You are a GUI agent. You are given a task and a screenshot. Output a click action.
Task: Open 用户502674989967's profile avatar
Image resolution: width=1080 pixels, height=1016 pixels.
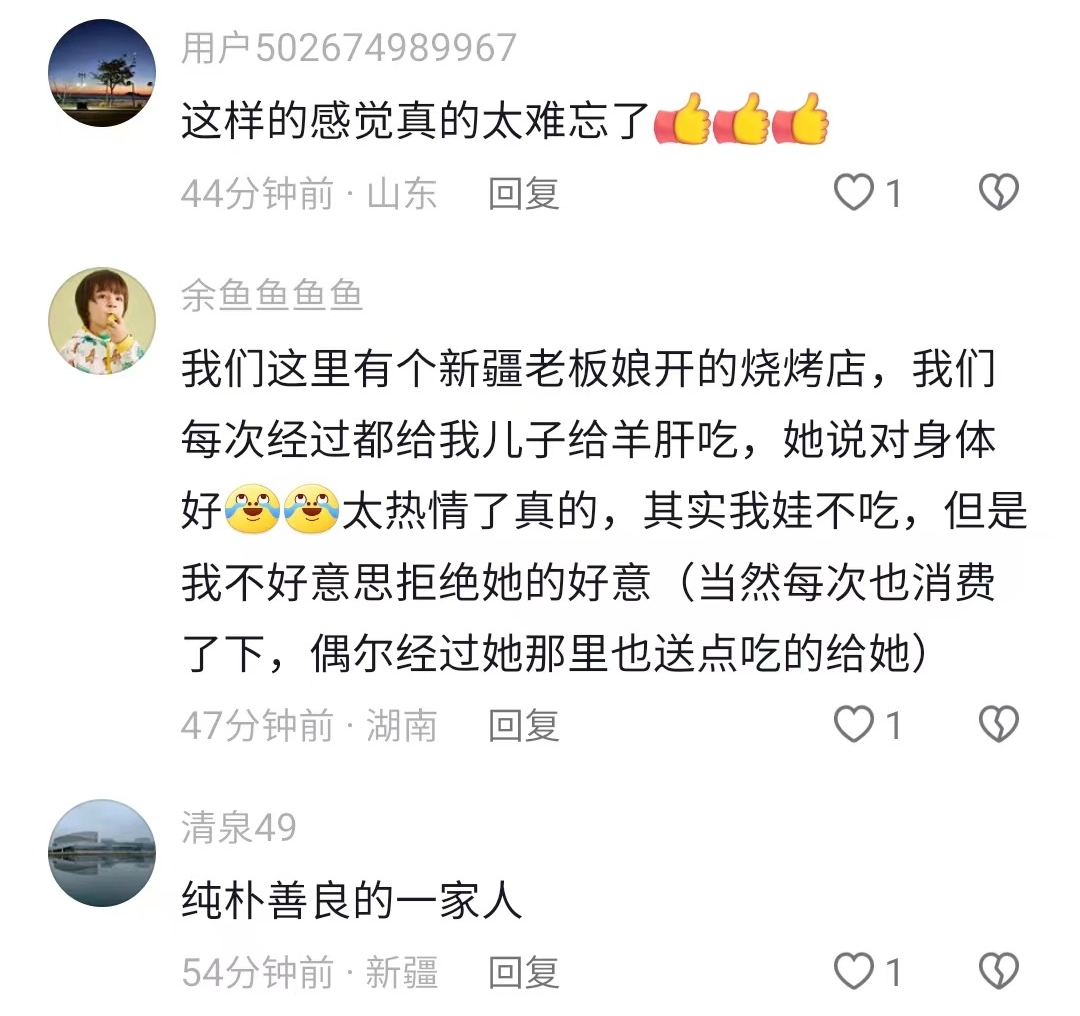(102, 73)
